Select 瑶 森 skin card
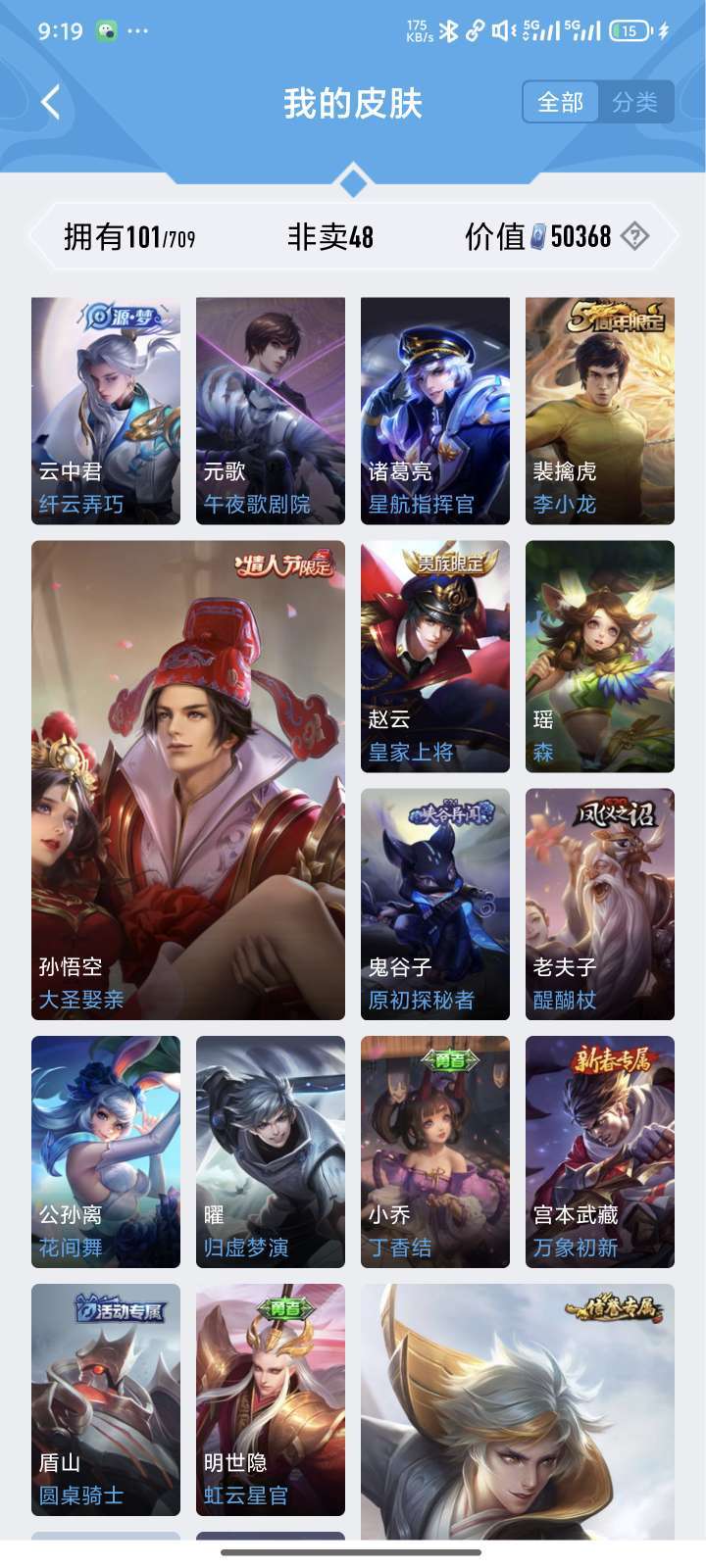This screenshot has width=706, height=1568. click(600, 657)
